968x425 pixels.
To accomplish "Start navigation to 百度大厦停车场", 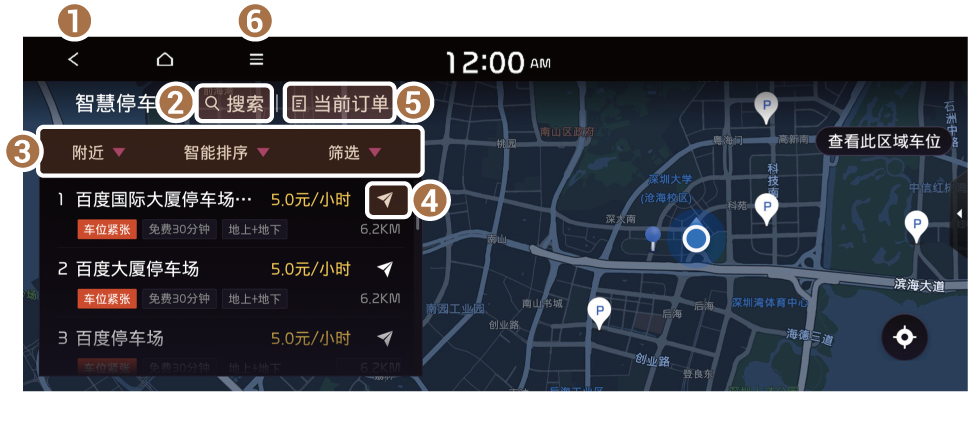I will click(385, 268).
